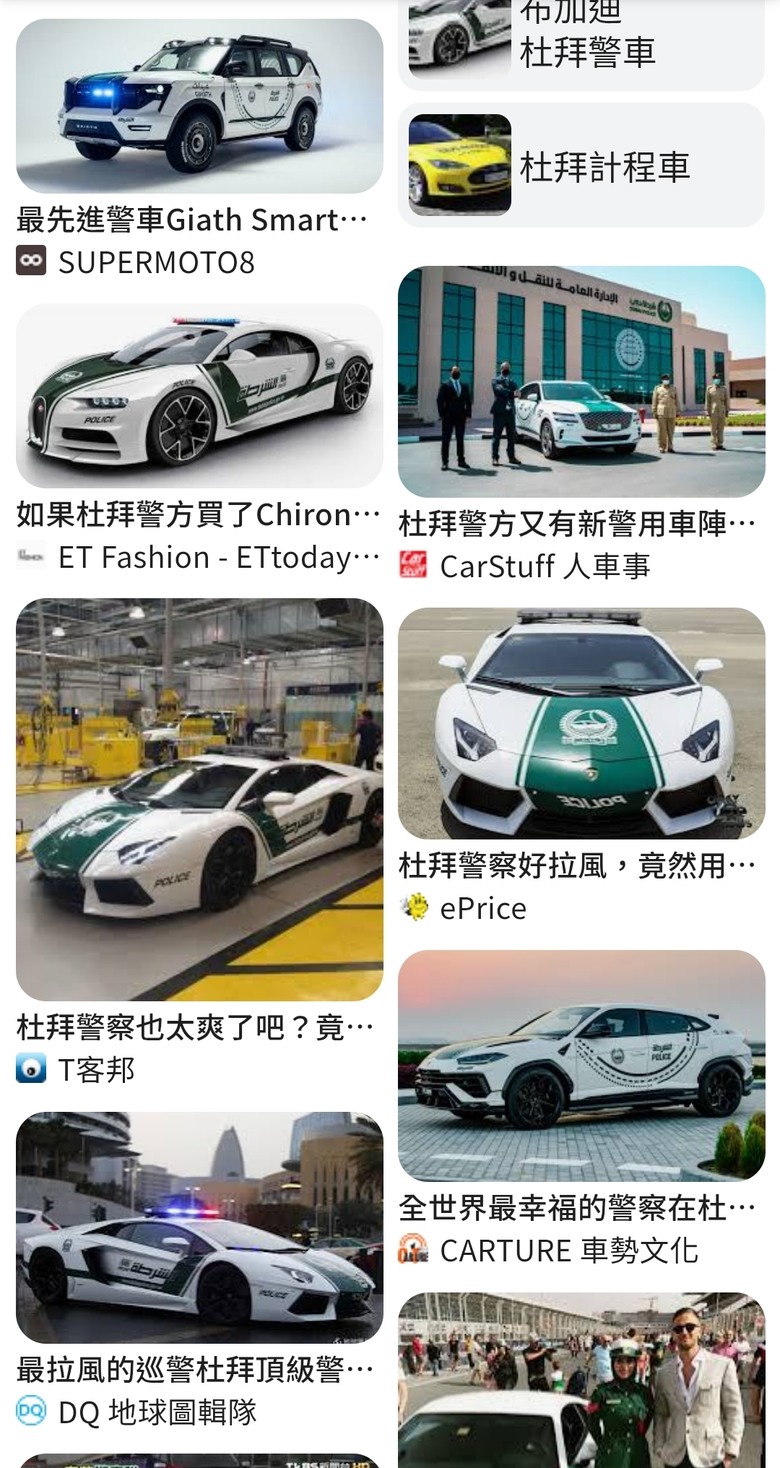
Task: View the image of policewoman and man in suit
Action: (x=581, y=1380)
